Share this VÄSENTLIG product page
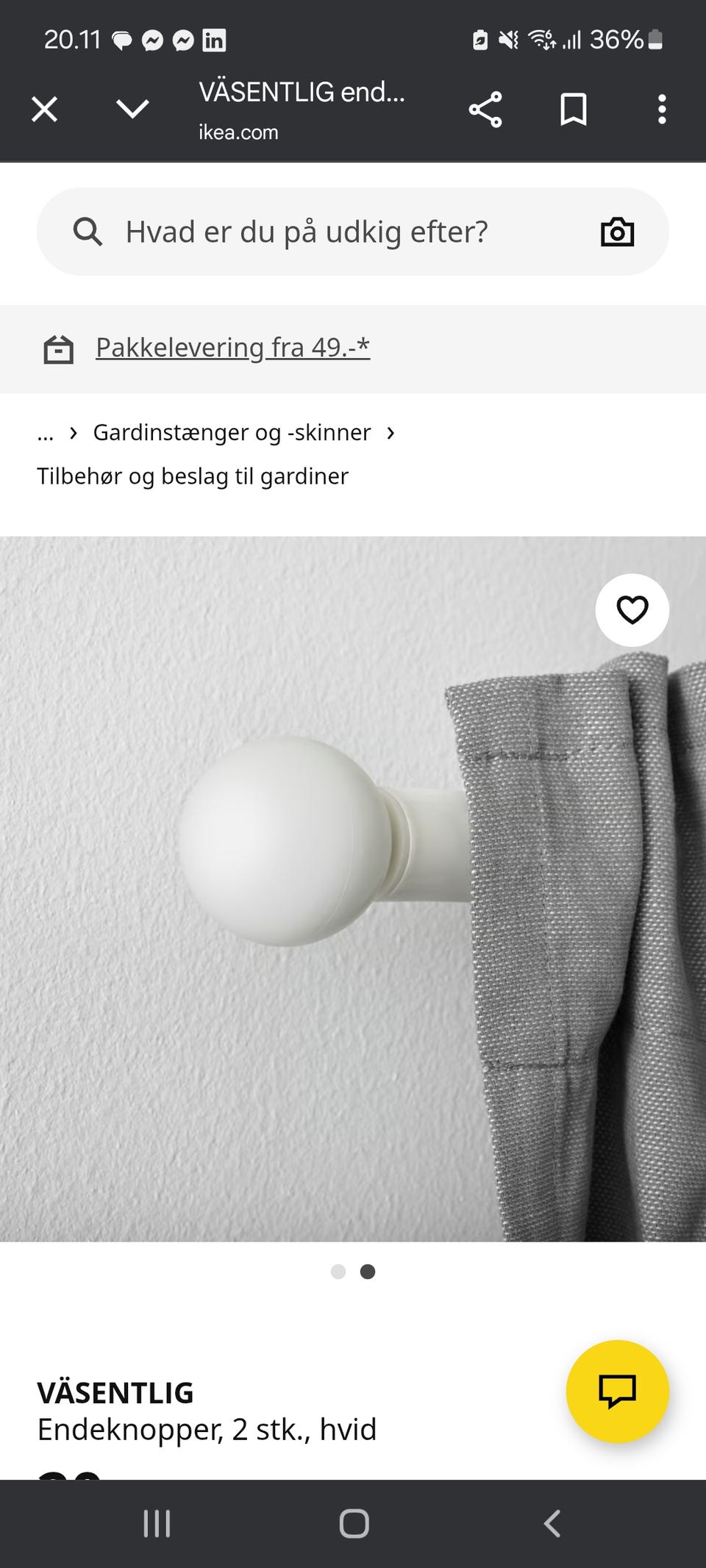The image size is (706, 1568). pyautogui.click(x=486, y=109)
